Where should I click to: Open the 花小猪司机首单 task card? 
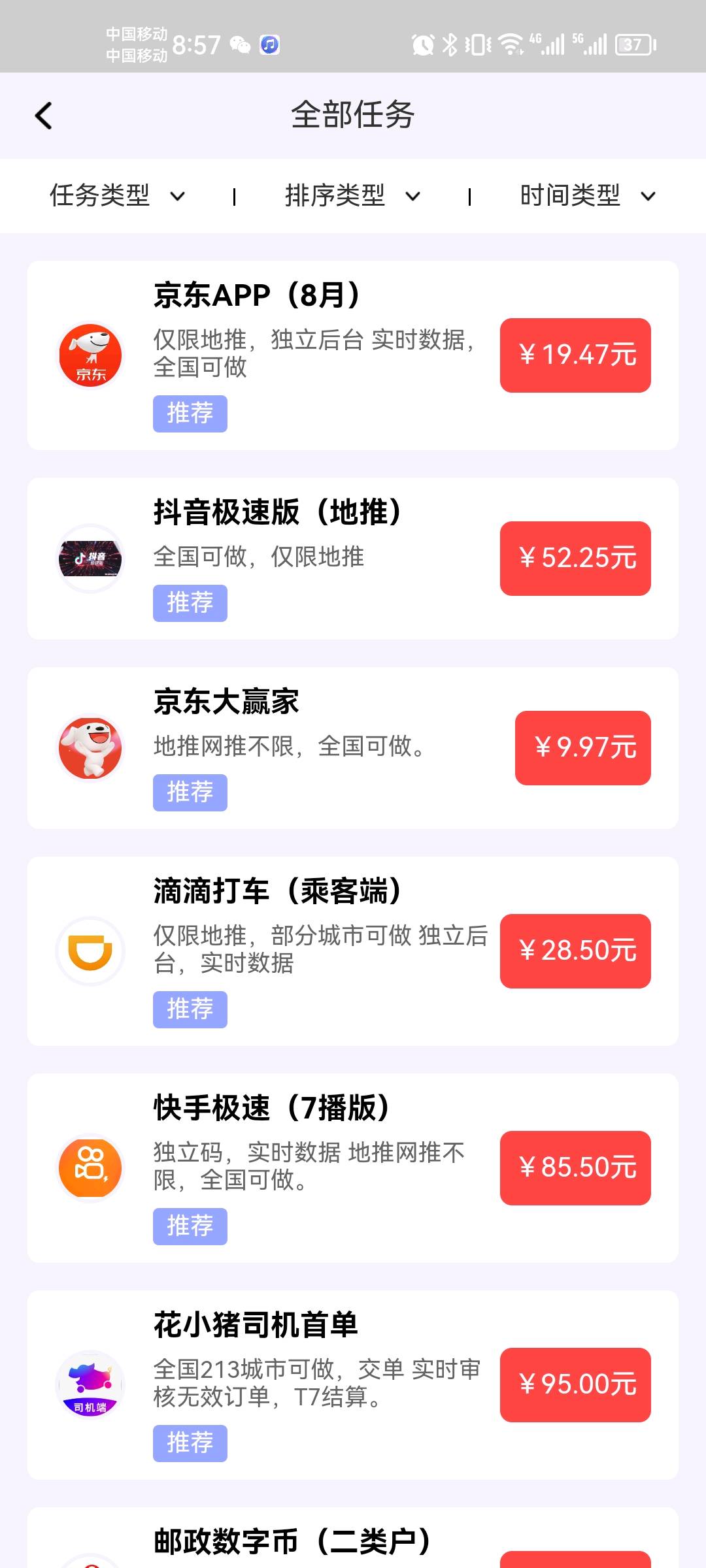(x=353, y=1385)
